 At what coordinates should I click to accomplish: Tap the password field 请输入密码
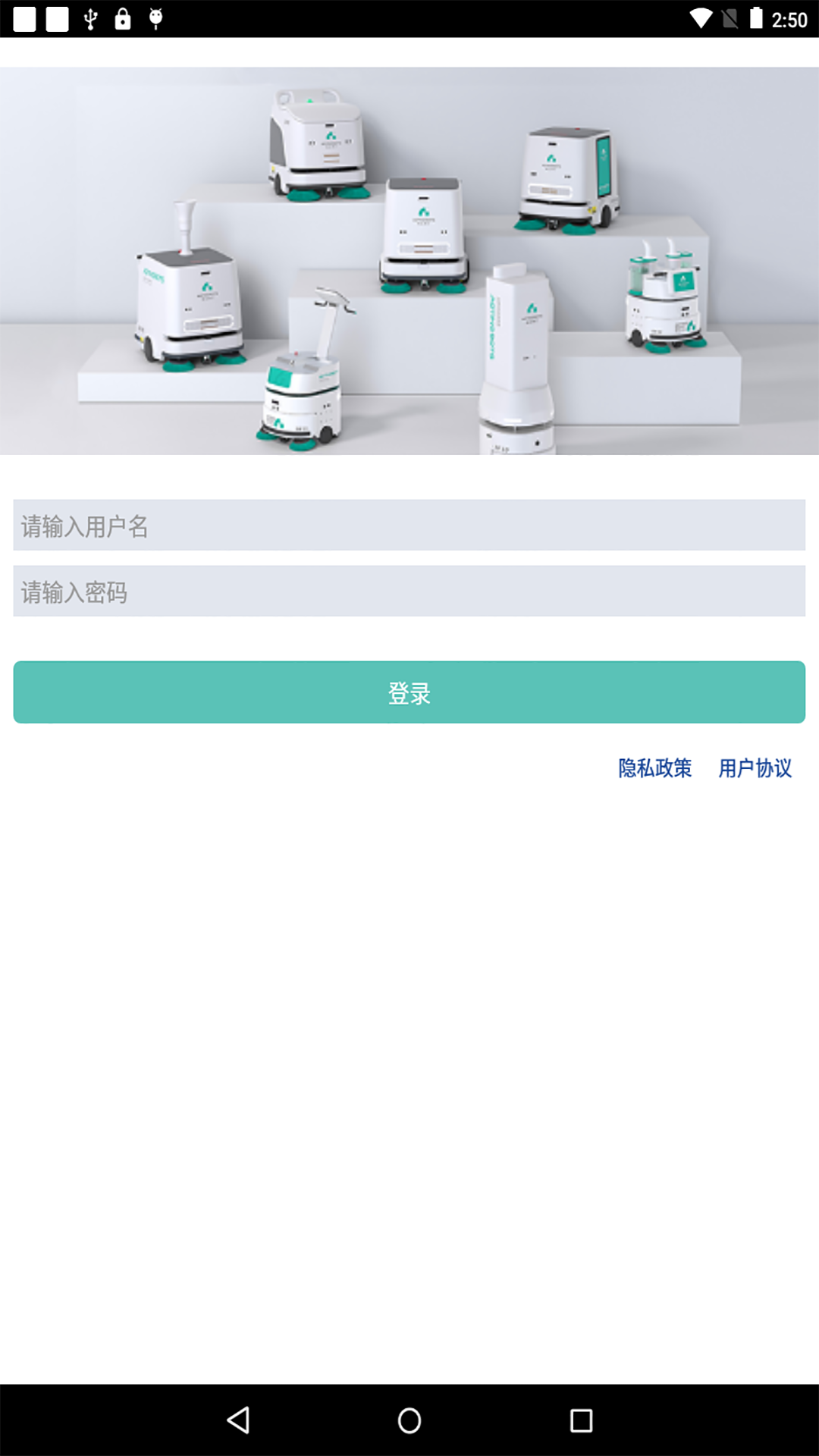(x=409, y=591)
